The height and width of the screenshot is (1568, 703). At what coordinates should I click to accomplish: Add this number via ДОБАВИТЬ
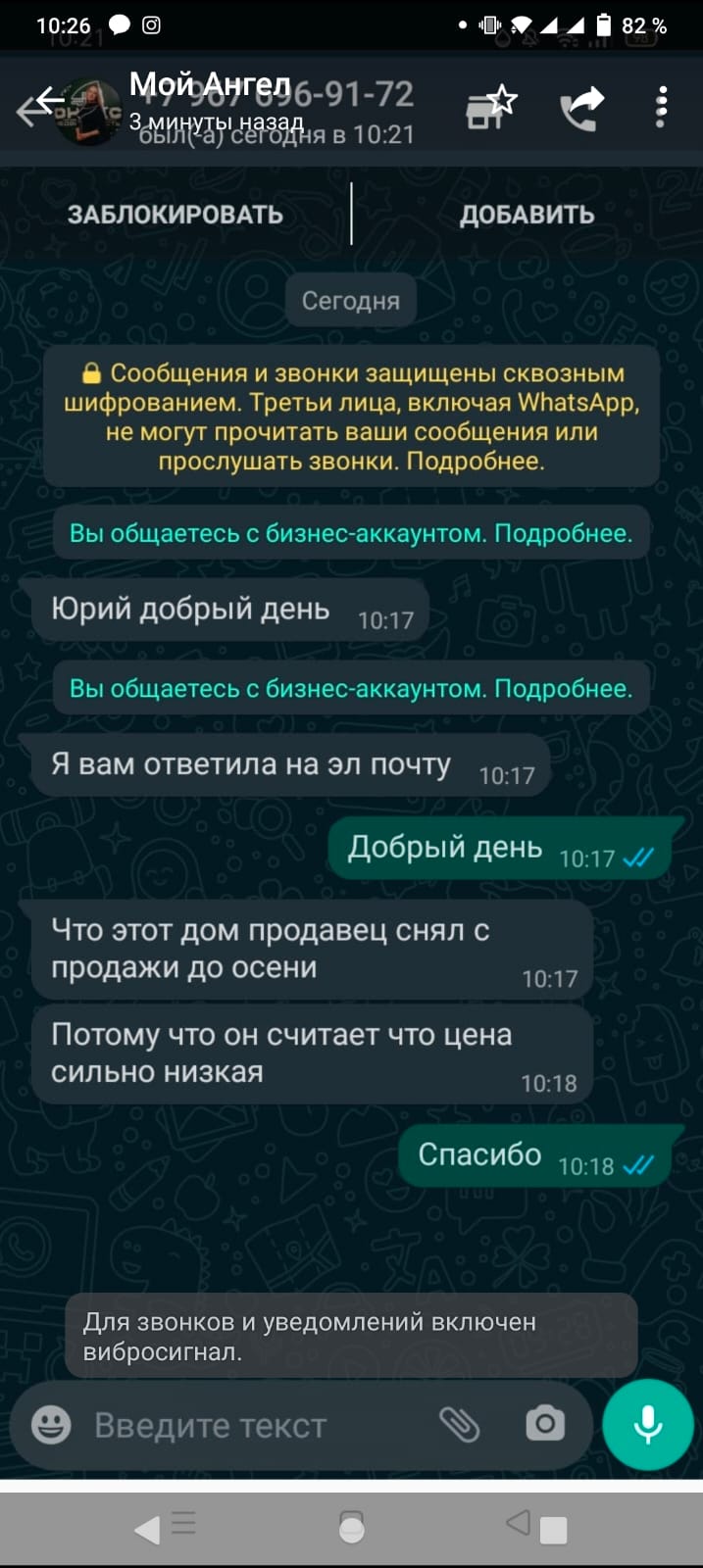coord(527,215)
